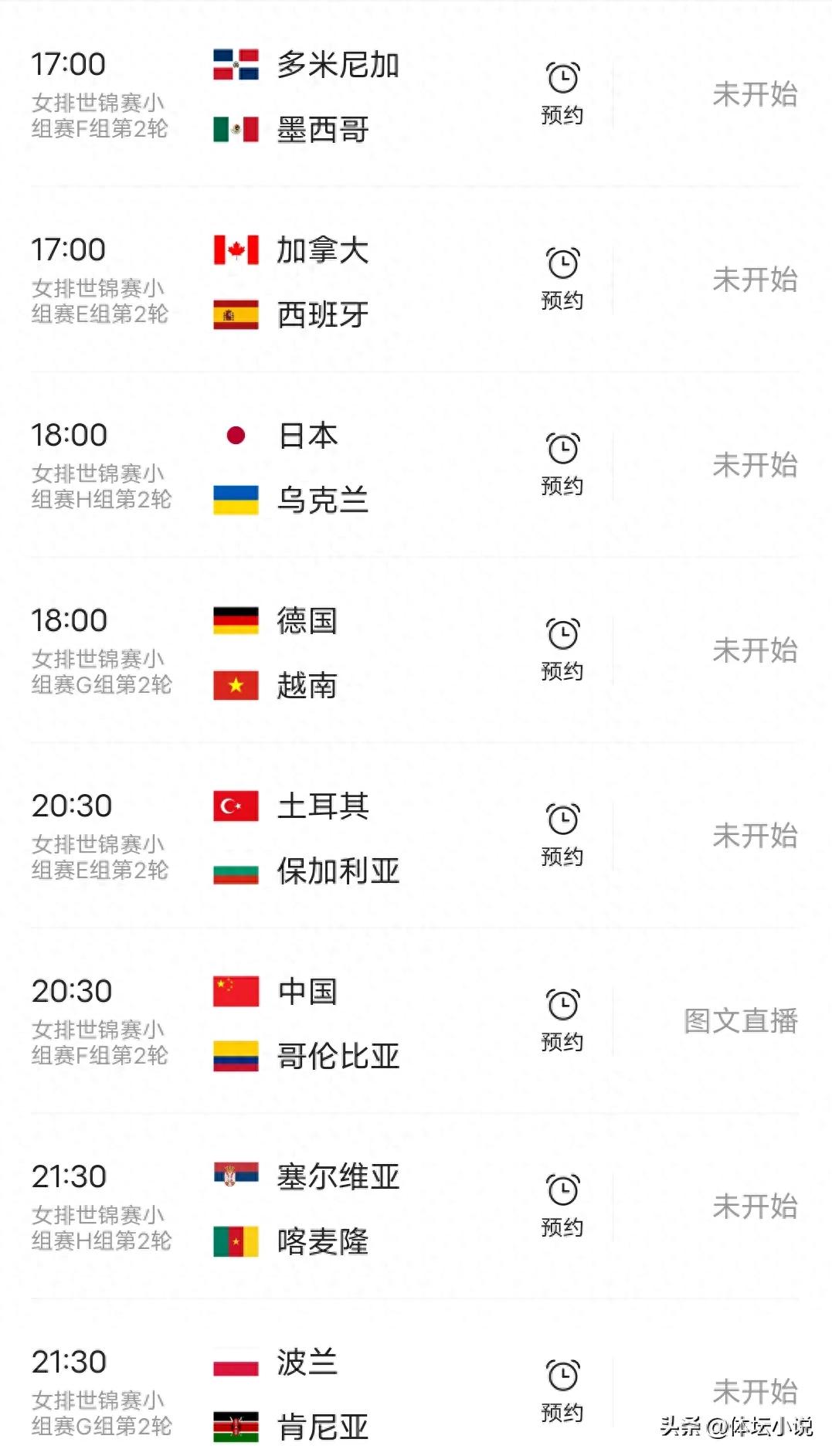
Task: Reserve the 中国 vs 哥伦比亚 match
Action: [x=562, y=1020]
